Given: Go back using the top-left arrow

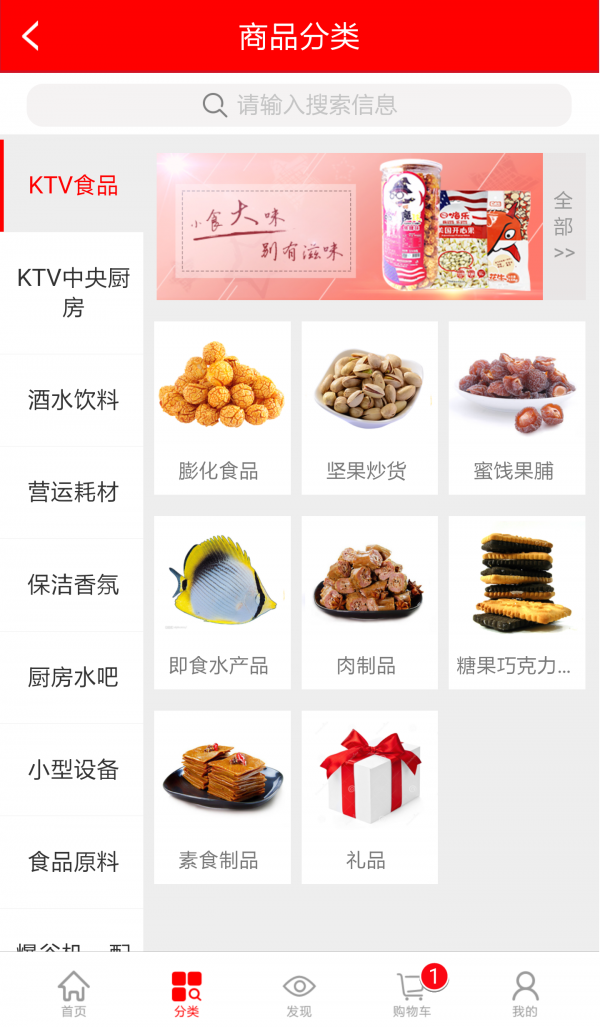Looking at the screenshot, I should (31, 37).
